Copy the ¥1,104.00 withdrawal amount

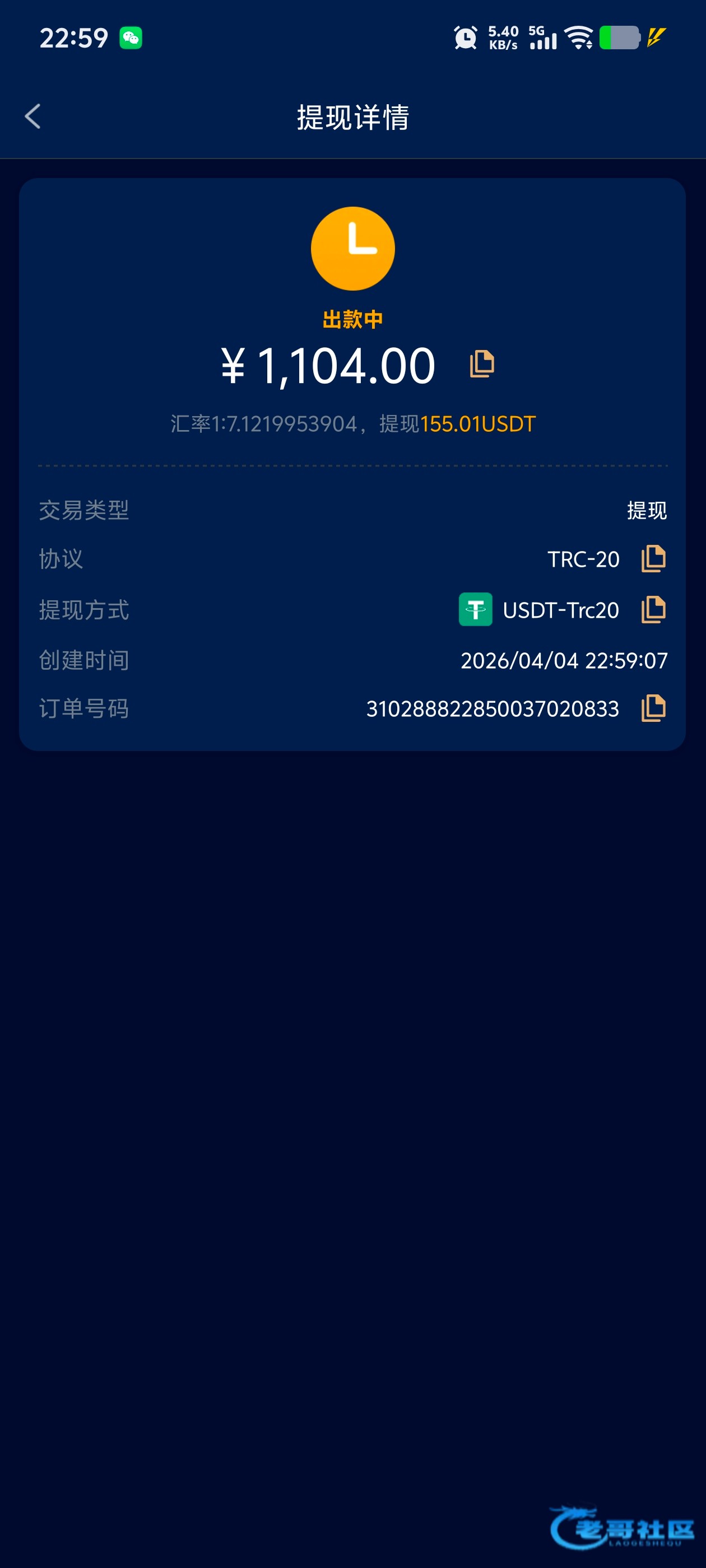click(481, 364)
